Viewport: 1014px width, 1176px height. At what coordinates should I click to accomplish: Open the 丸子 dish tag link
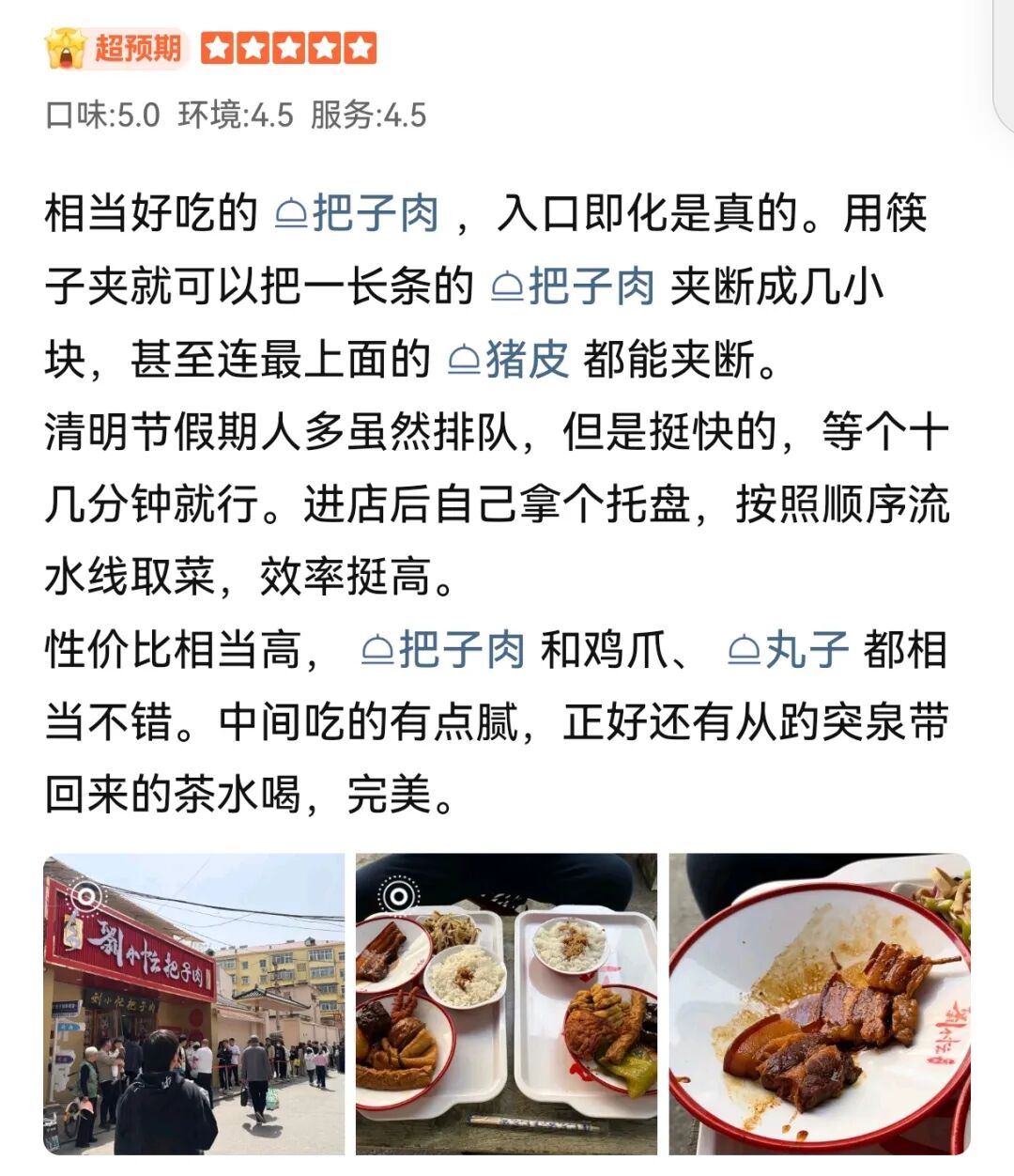788,650
